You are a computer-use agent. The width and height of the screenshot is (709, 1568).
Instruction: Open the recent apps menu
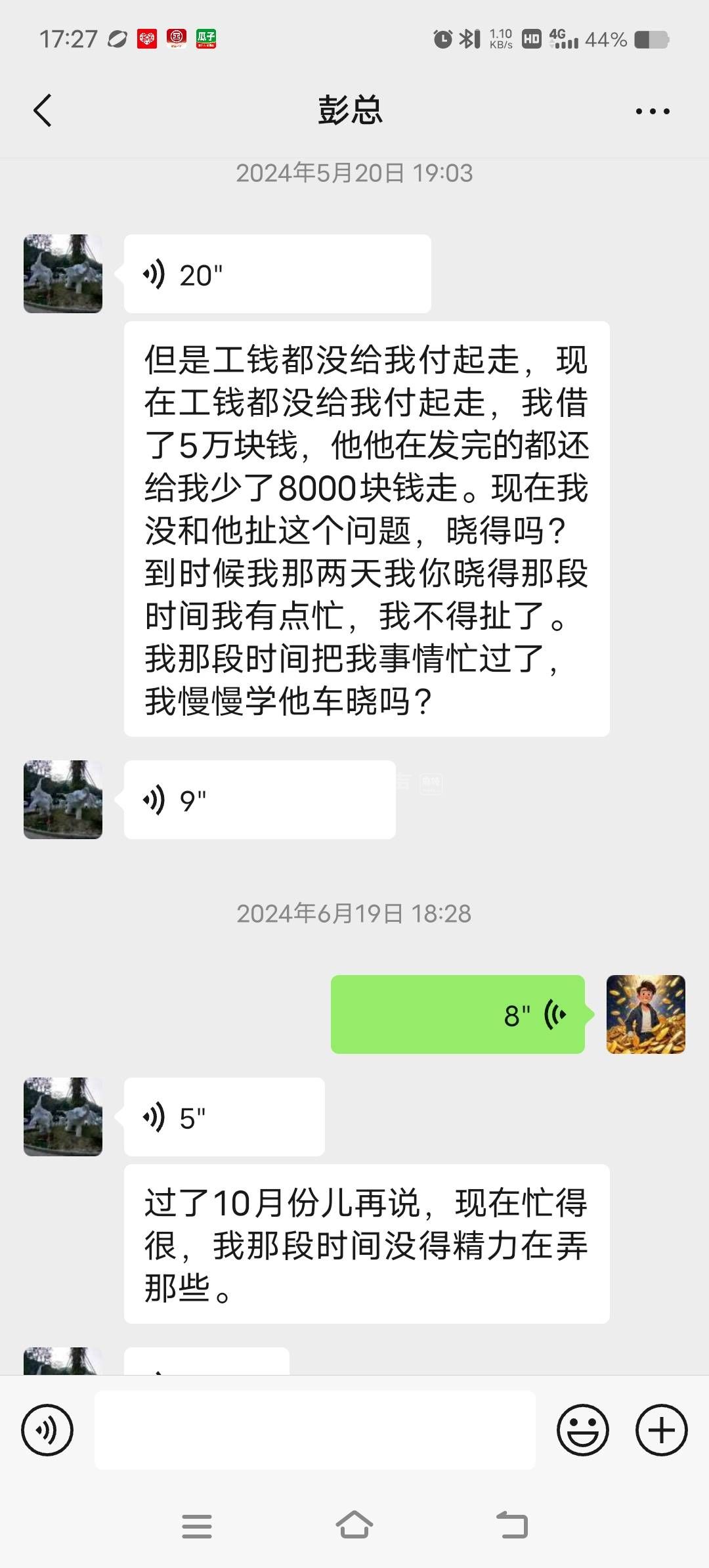(197, 1525)
